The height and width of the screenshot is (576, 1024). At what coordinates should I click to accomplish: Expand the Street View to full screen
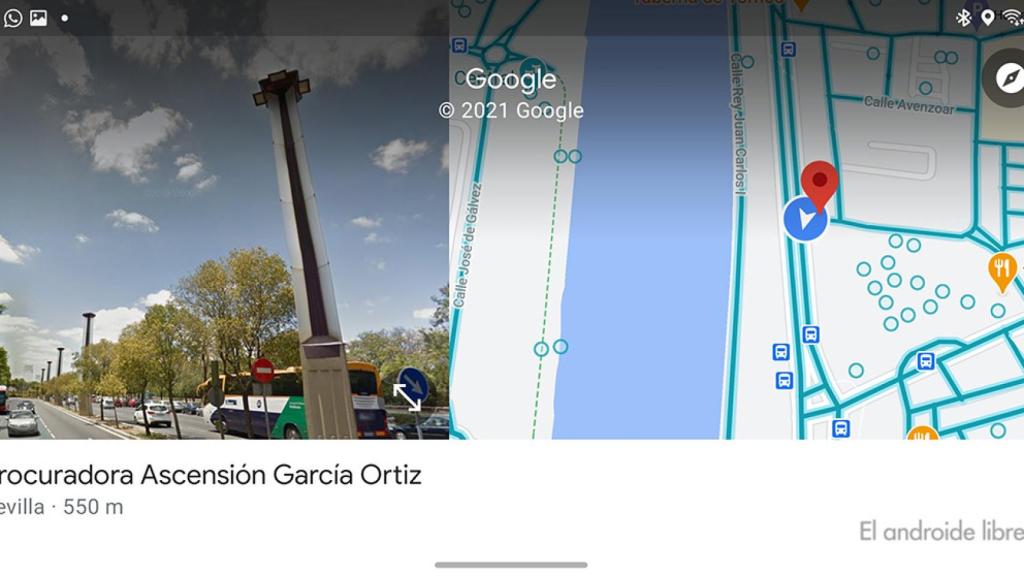pos(407,397)
